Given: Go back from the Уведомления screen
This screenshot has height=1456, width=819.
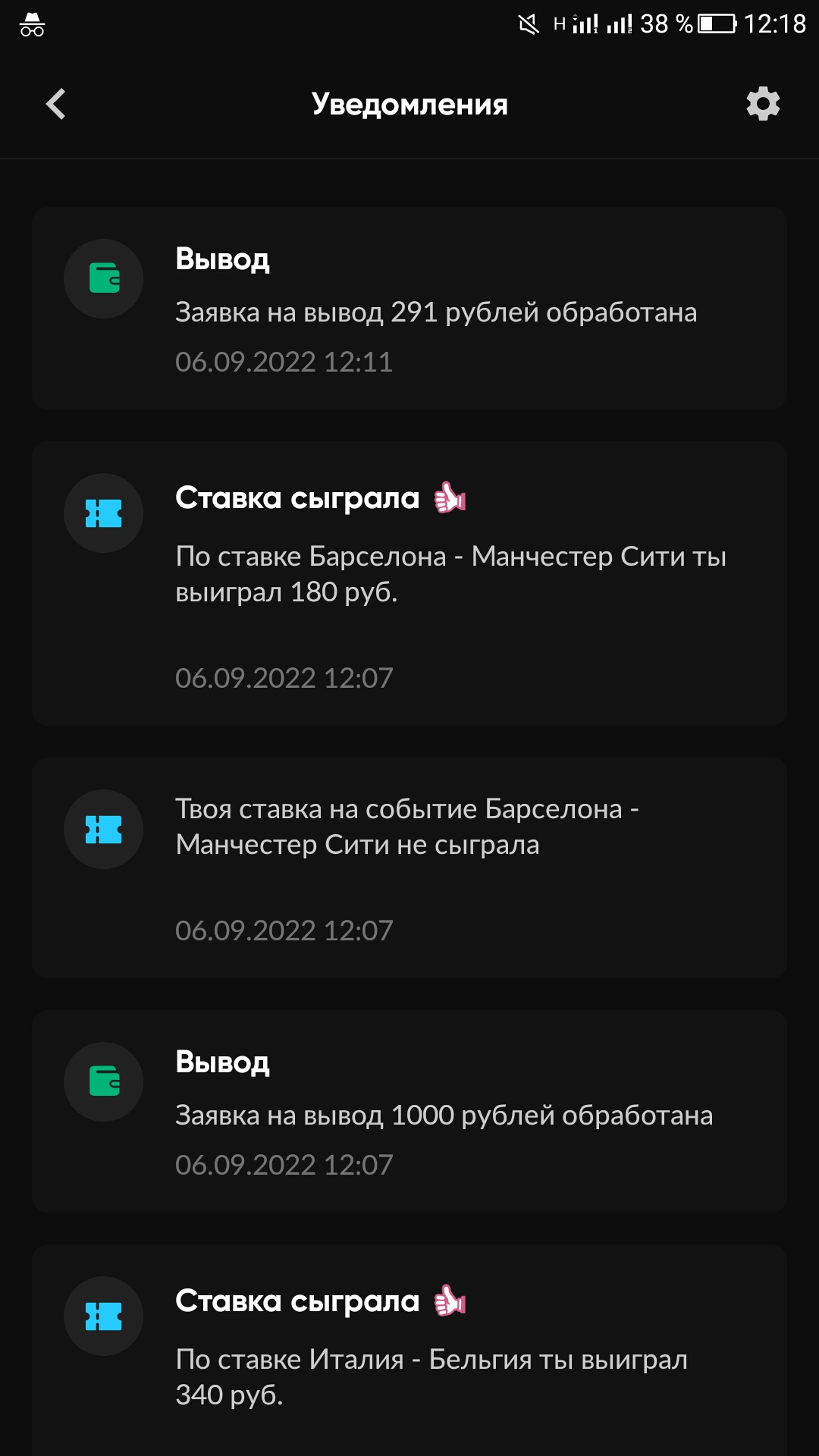Looking at the screenshot, I should tap(56, 104).
